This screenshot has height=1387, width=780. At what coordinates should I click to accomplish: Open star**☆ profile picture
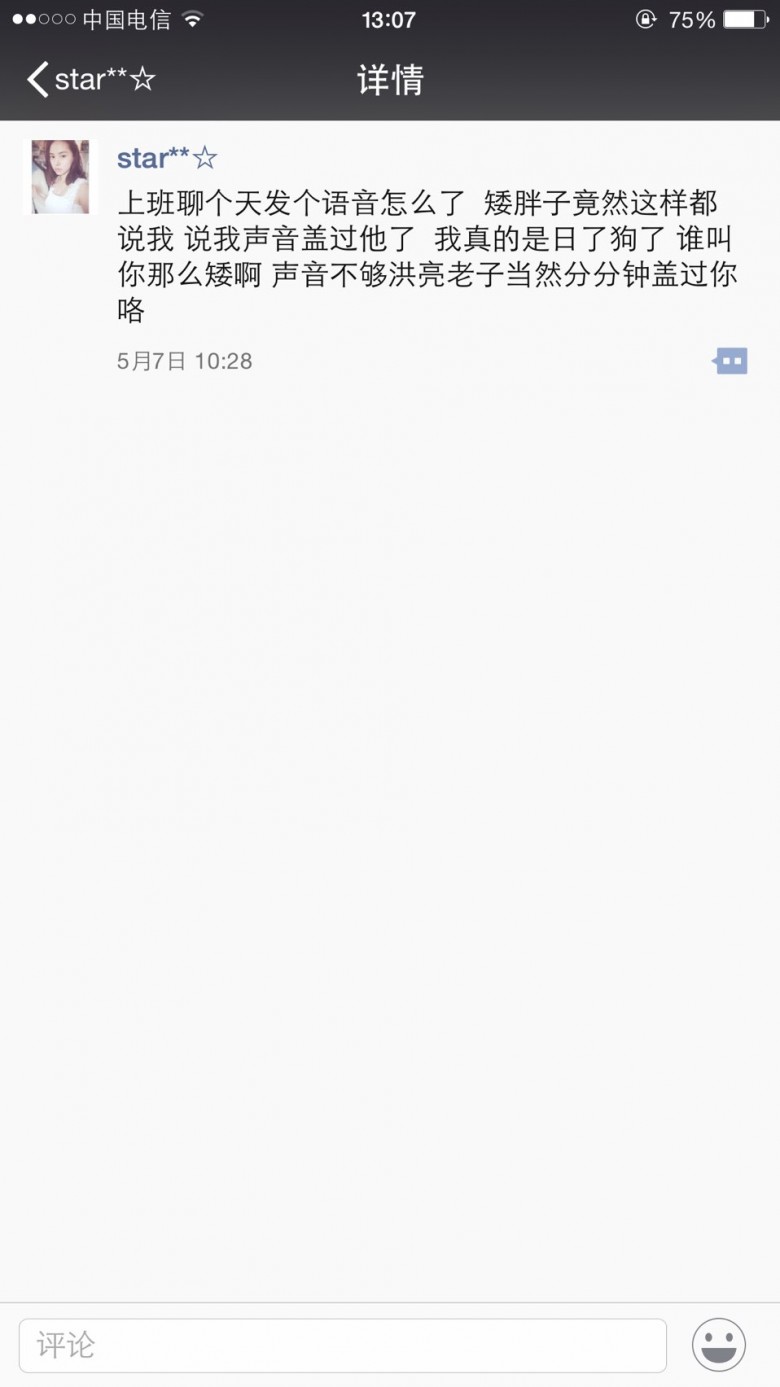(x=60, y=177)
